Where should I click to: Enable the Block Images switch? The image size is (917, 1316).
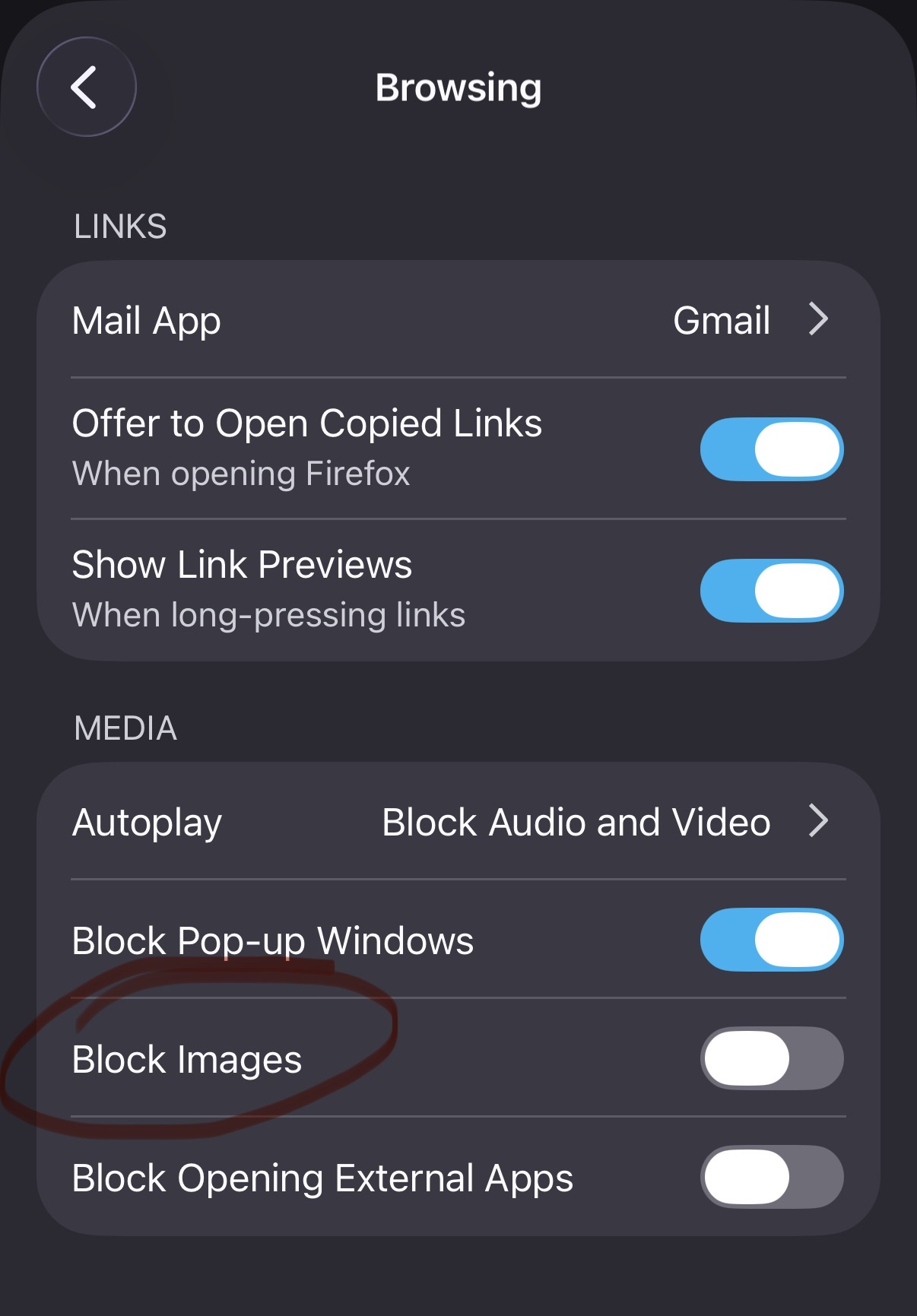pos(771,1058)
